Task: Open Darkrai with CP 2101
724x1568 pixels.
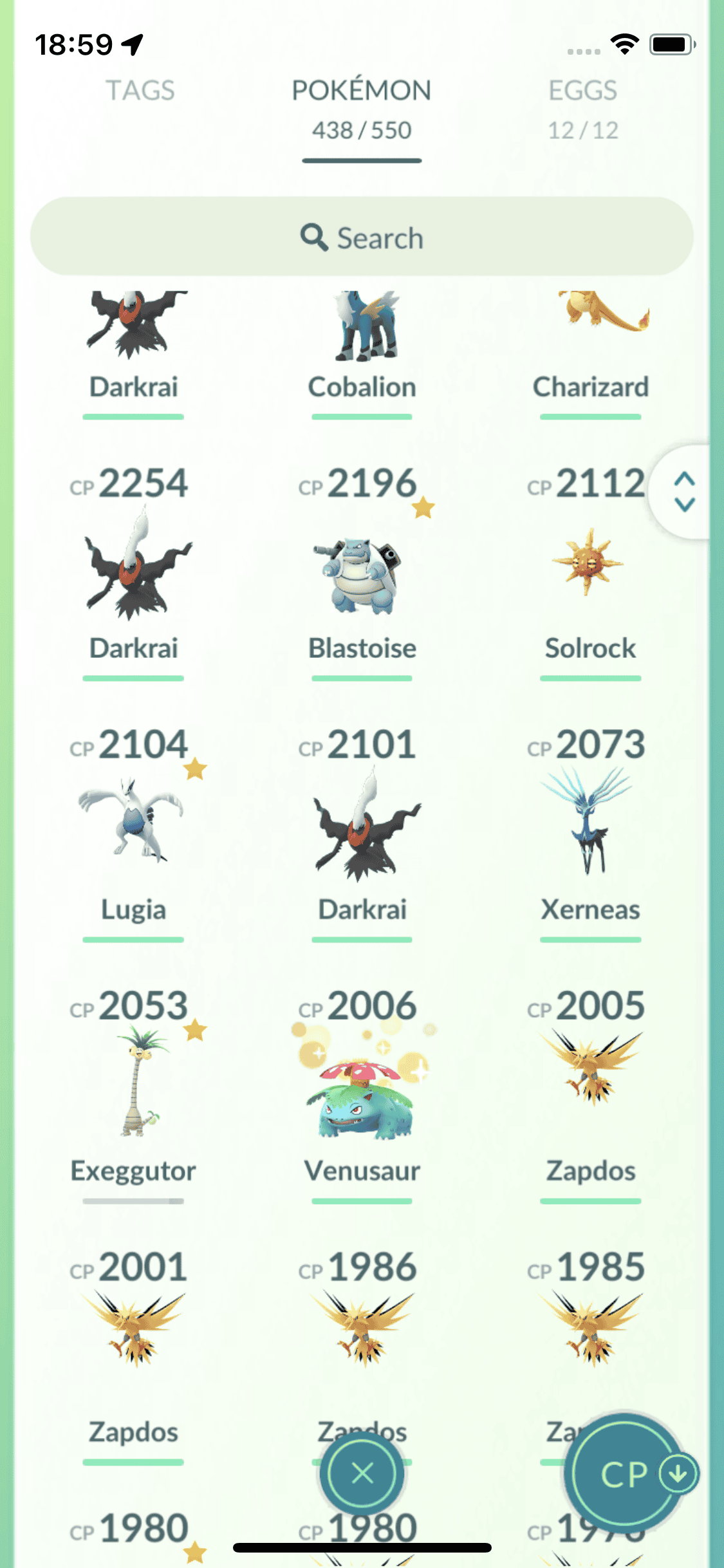Action: [362, 827]
